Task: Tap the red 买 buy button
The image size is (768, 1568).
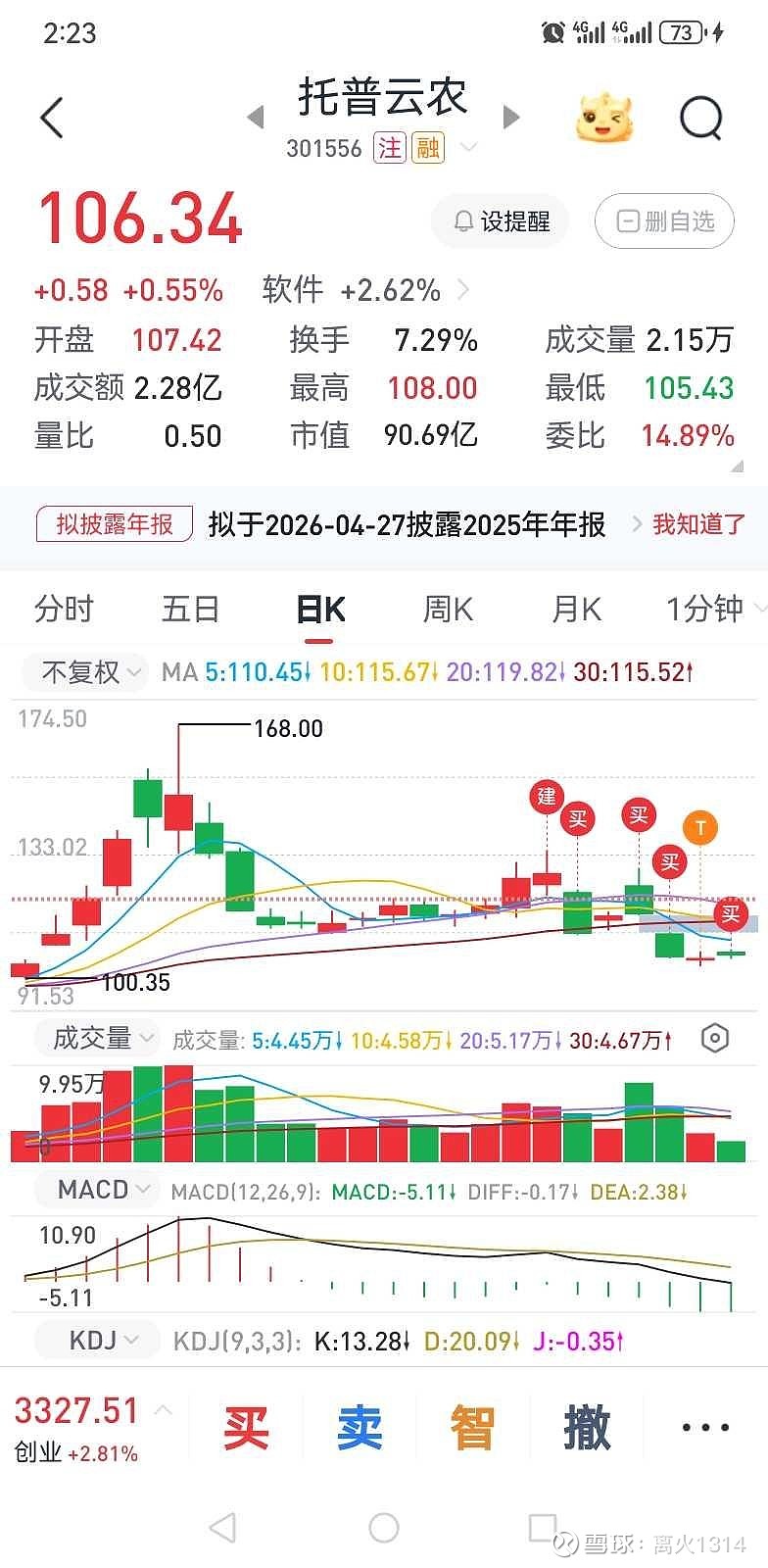Action: (x=245, y=1428)
